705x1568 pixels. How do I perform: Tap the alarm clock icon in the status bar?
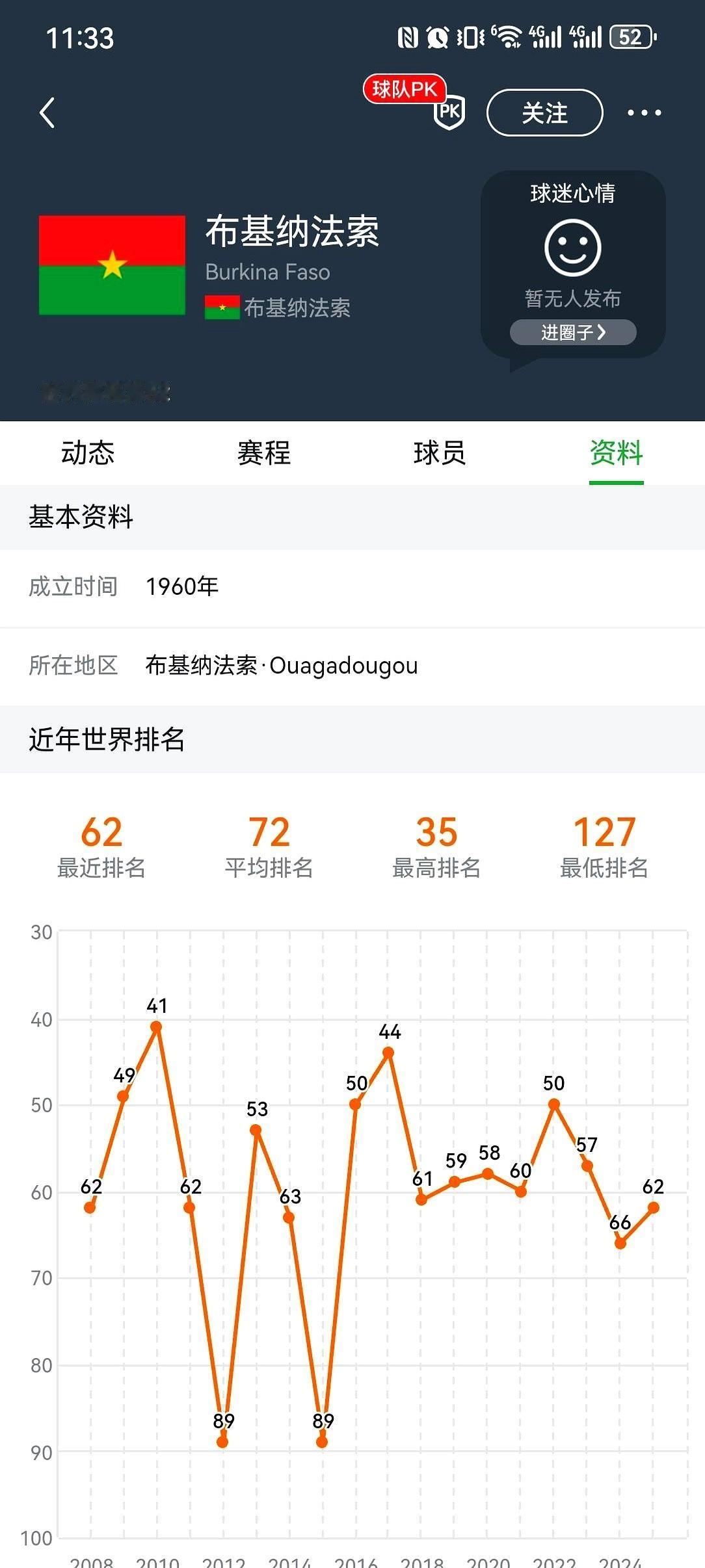(x=437, y=37)
